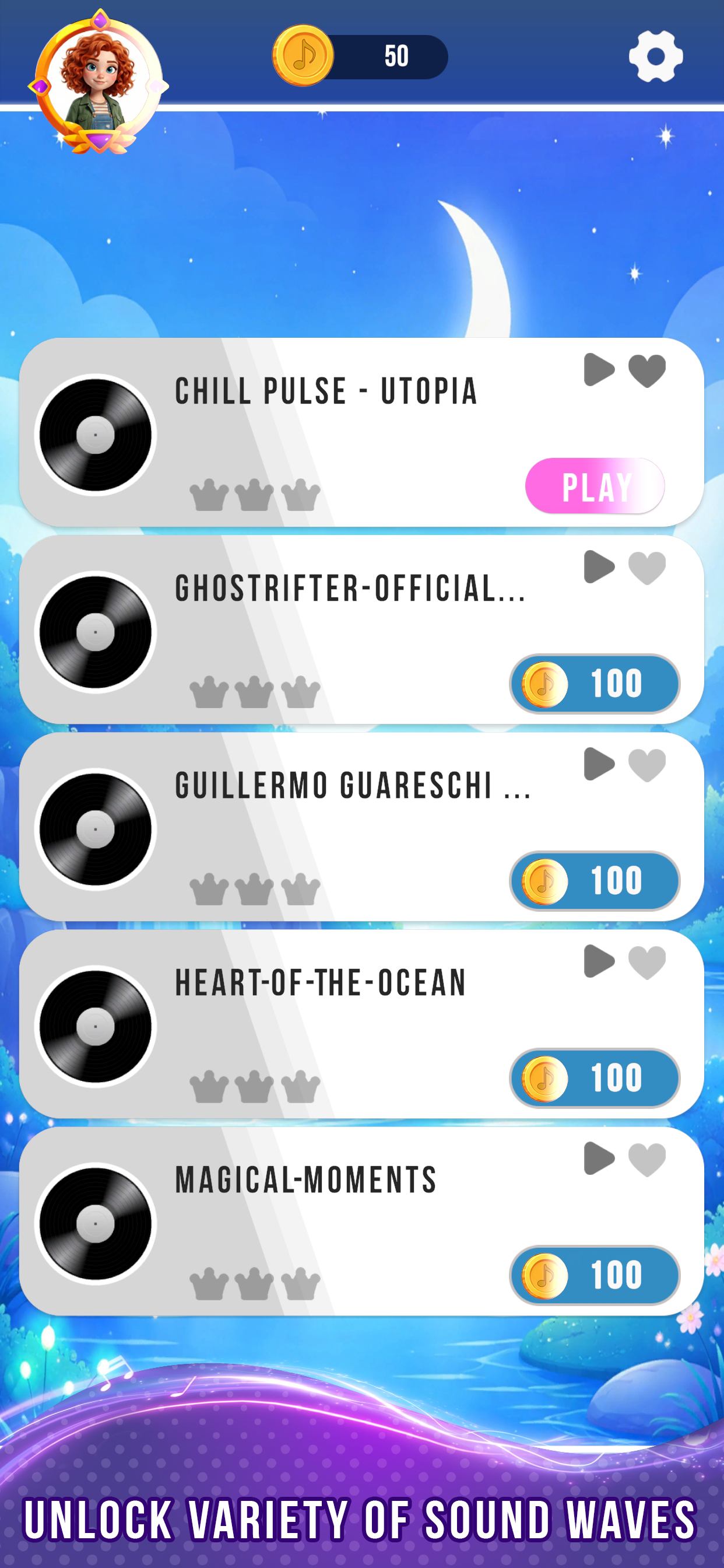
Task: Preview the Guillermo Guareschi track
Action: tap(598, 764)
